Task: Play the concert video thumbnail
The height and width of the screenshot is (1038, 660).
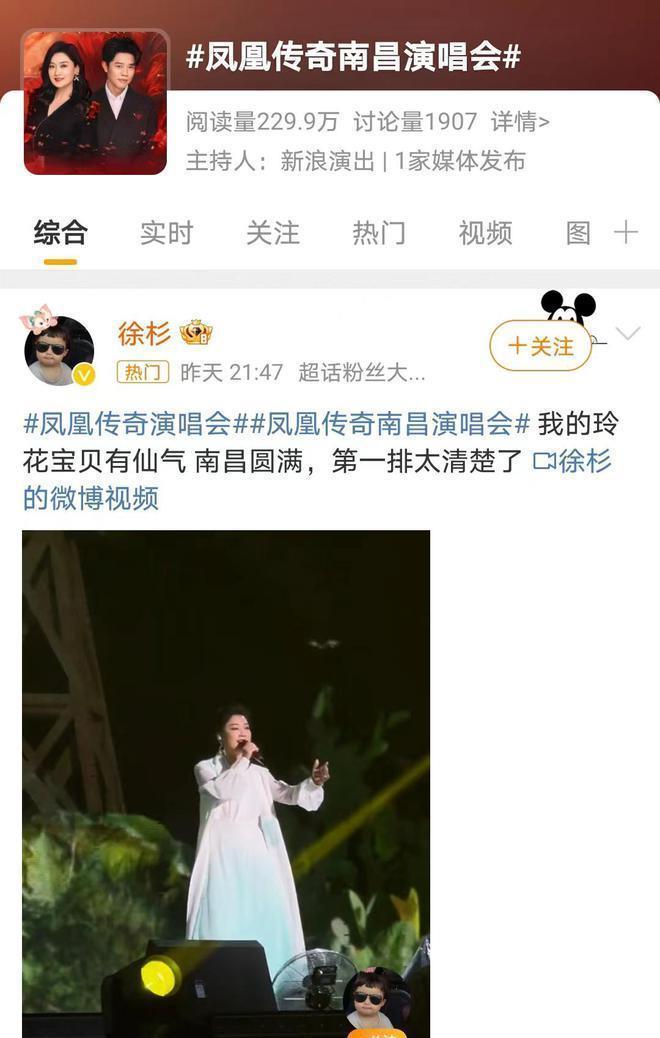Action: 226,780
